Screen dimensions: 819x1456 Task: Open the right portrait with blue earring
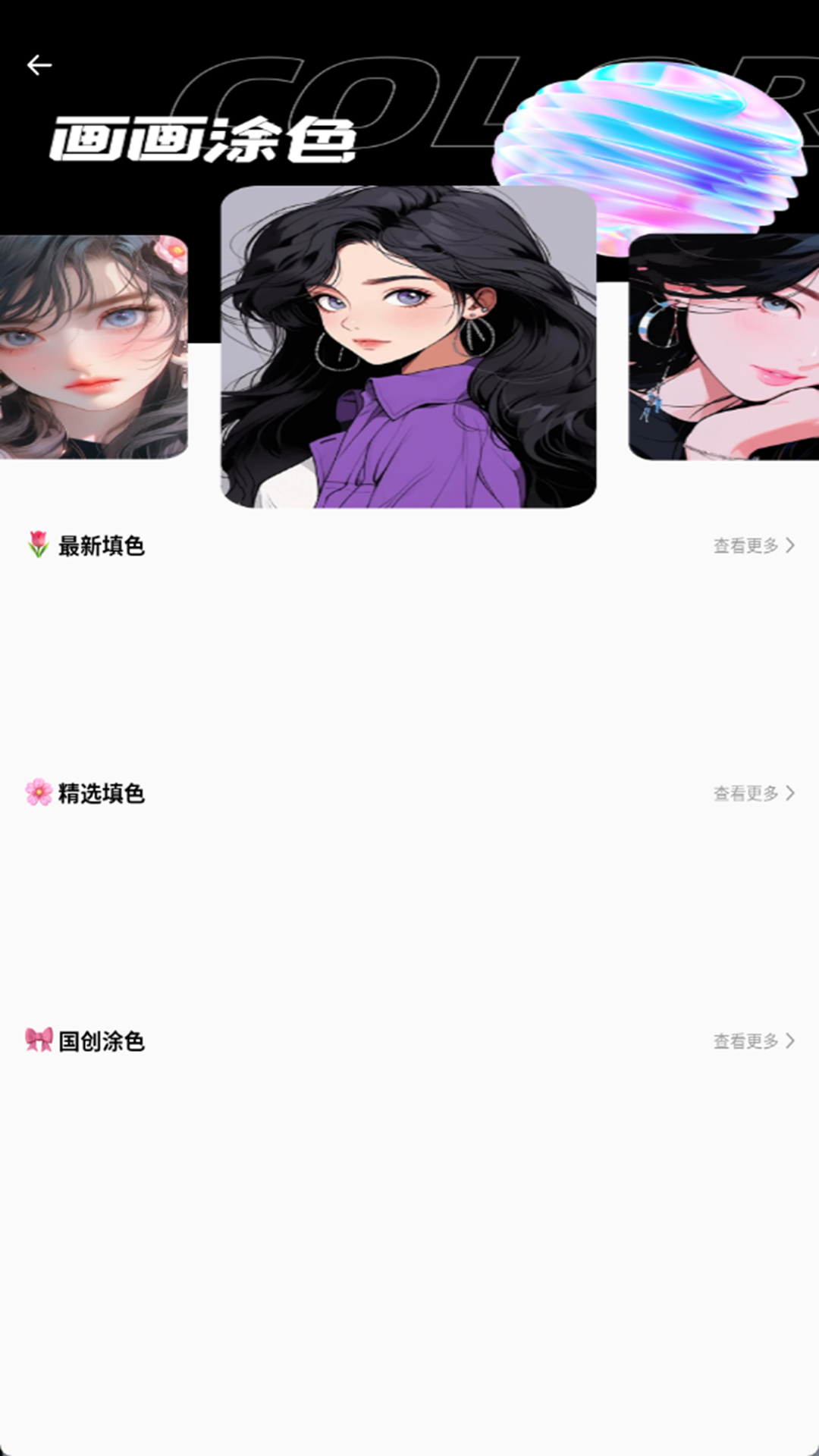tap(724, 347)
